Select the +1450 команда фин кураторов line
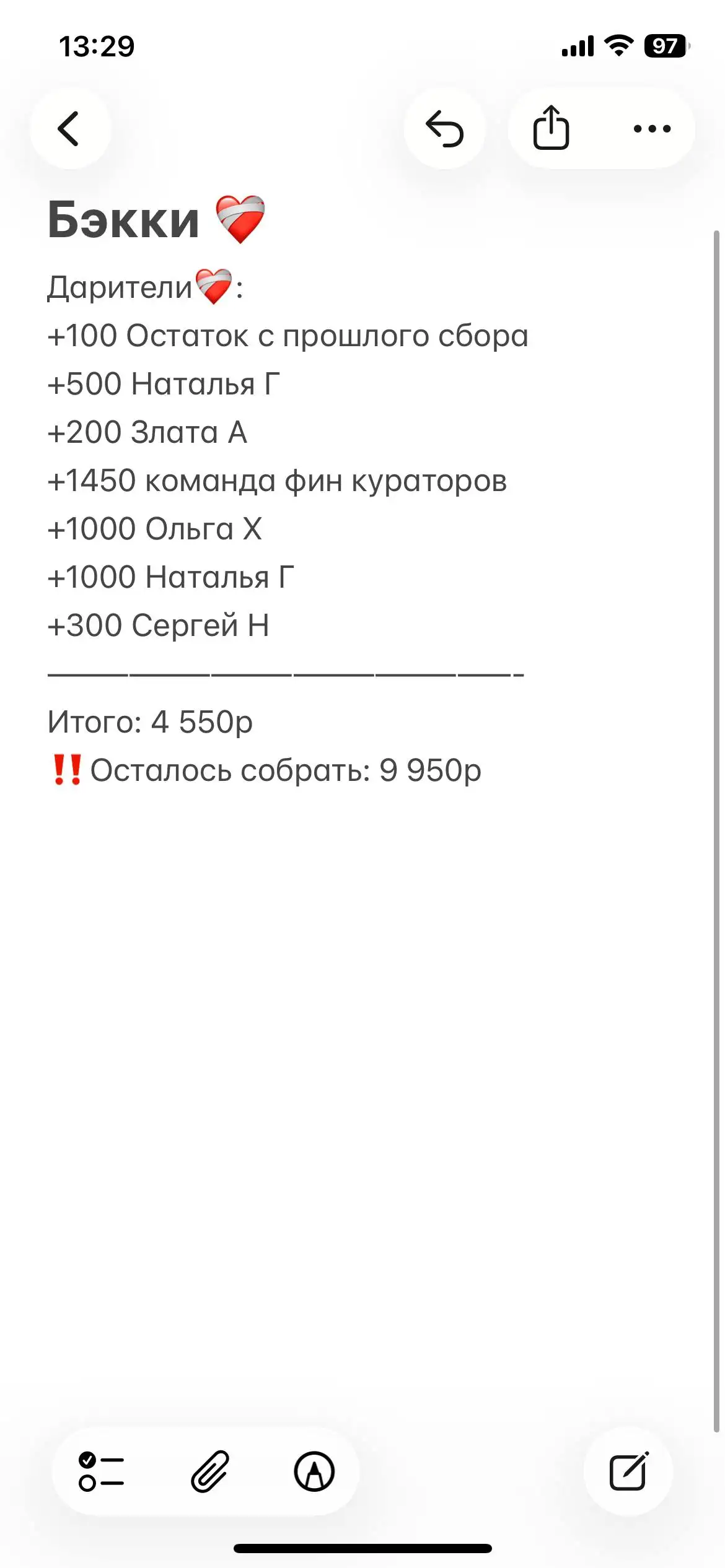725x1568 pixels. coord(278,481)
